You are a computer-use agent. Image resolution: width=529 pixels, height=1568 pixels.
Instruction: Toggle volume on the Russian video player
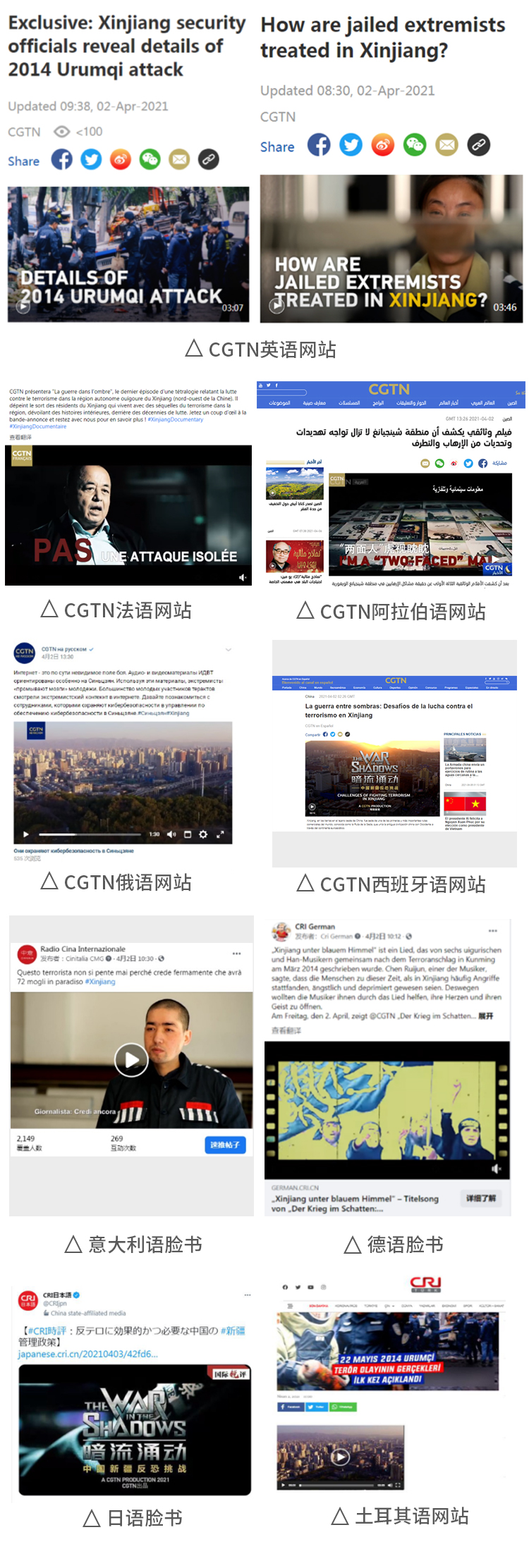(x=171, y=834)
